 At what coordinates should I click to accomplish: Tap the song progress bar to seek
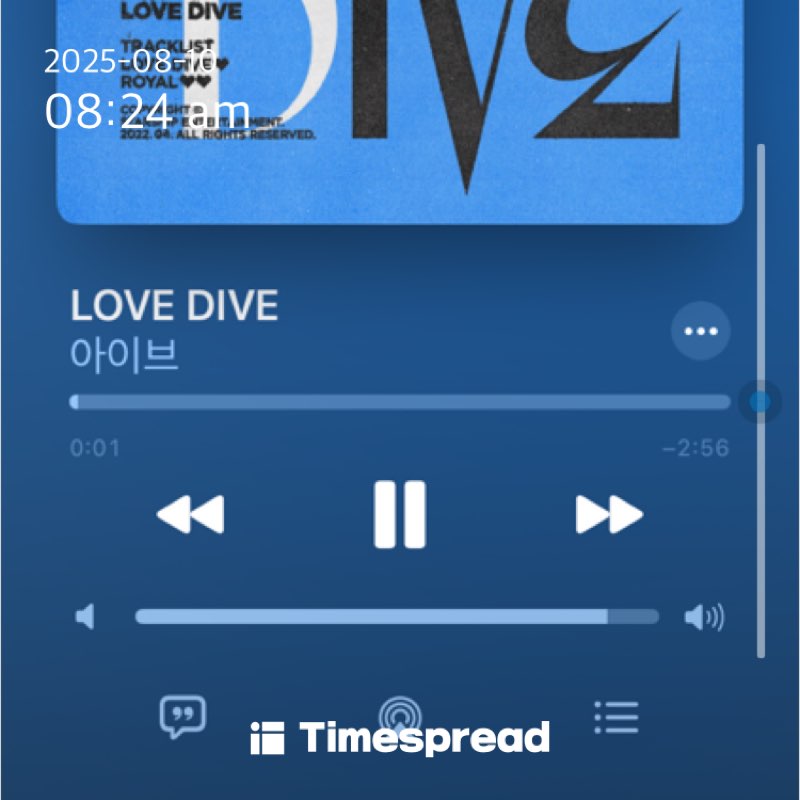pos(400,402)
